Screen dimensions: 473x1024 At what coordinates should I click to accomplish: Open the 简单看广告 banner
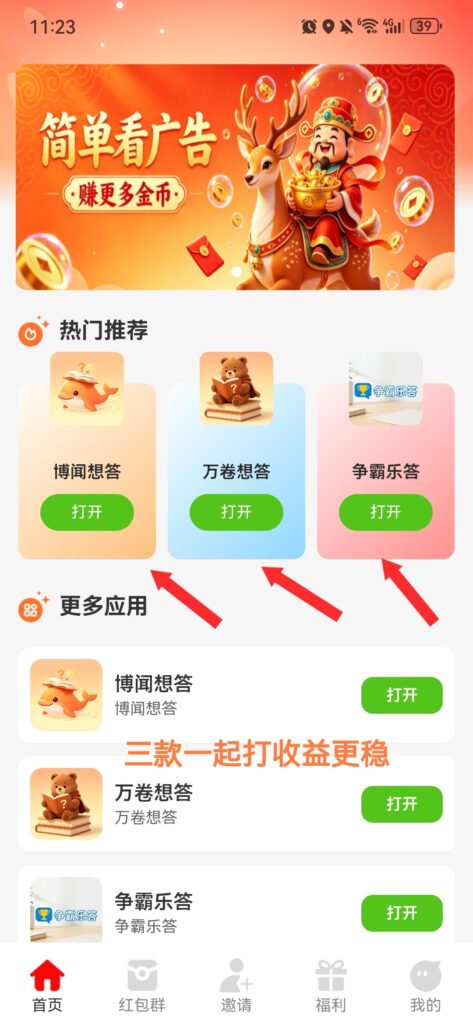click(235, 177)
